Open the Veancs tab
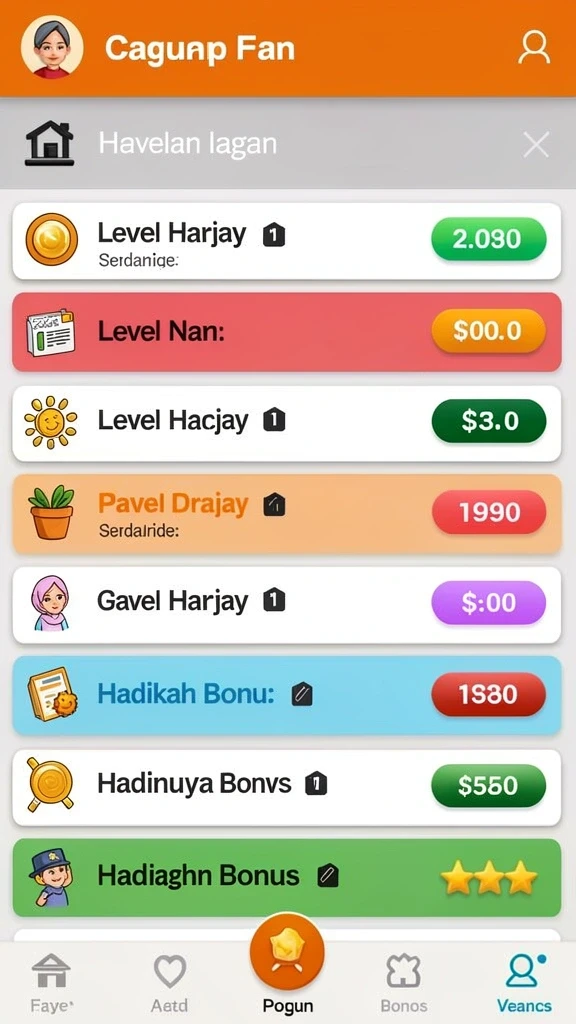Viewport: 576px width, 1024px height. (524, 983)
